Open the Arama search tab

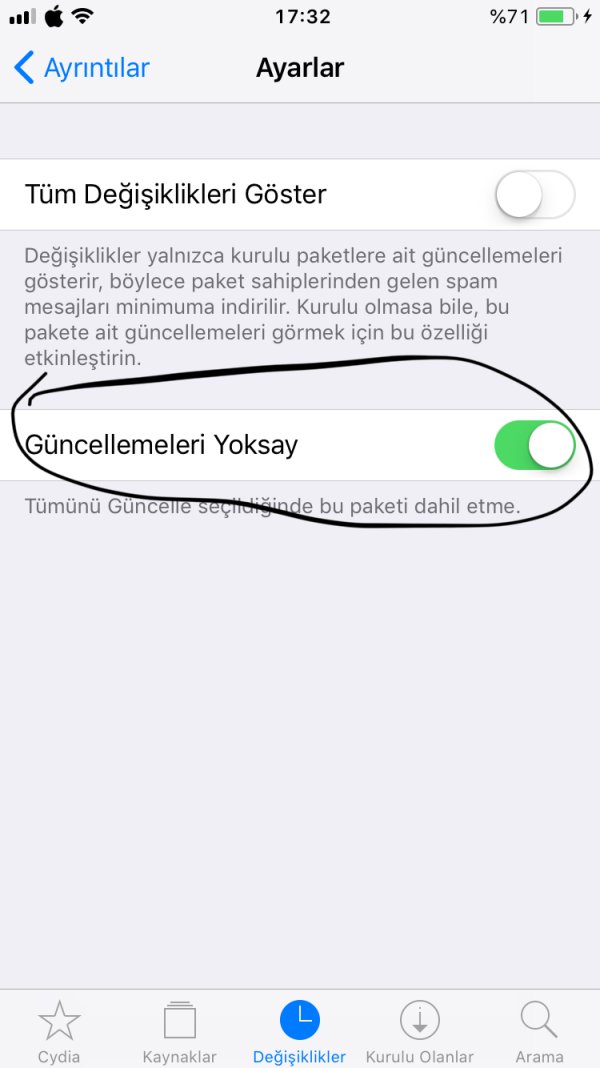pos(539,1030)
